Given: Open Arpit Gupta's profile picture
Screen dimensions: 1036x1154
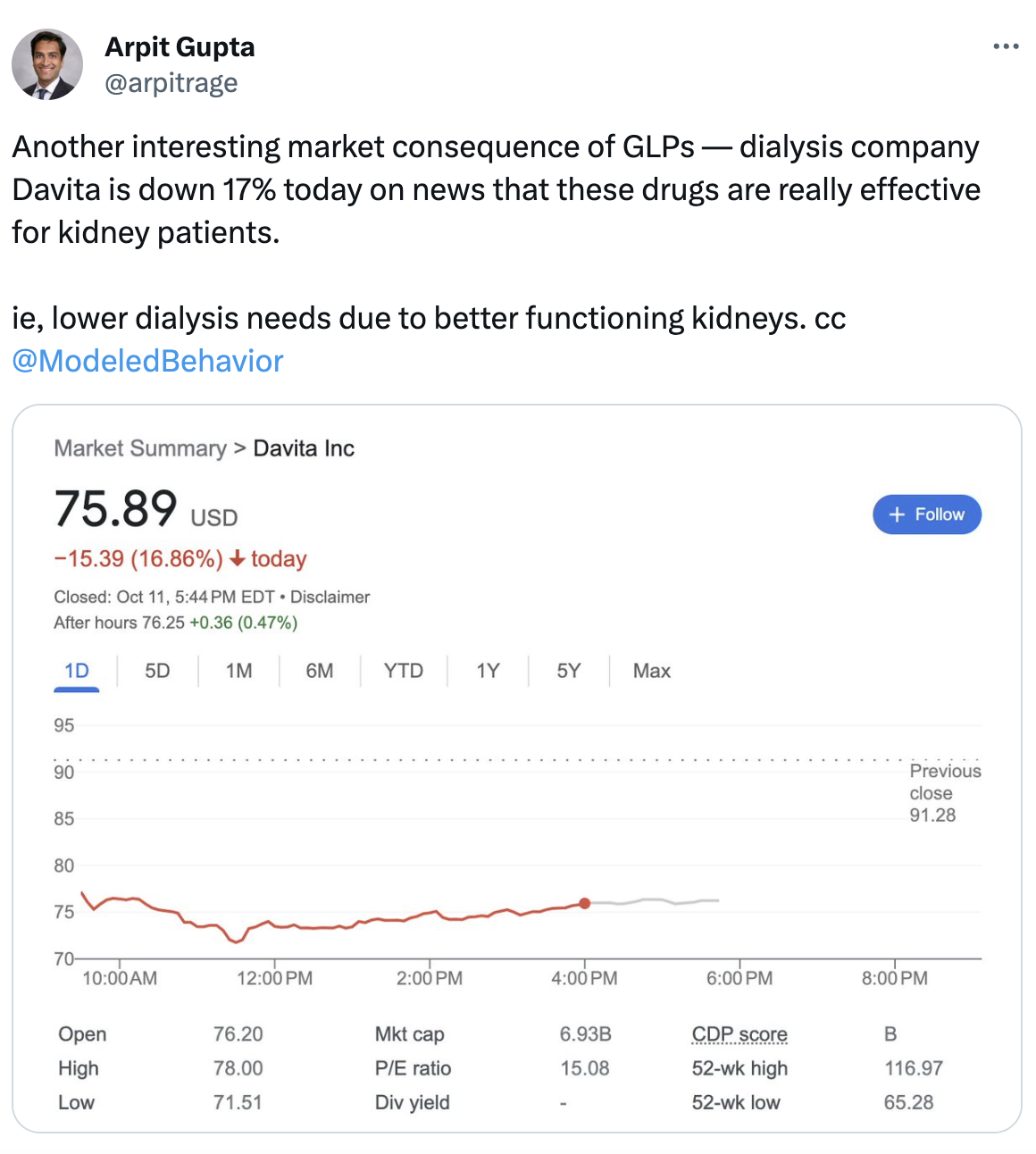Looking at the screenshot, I should [x=47, y=64].
